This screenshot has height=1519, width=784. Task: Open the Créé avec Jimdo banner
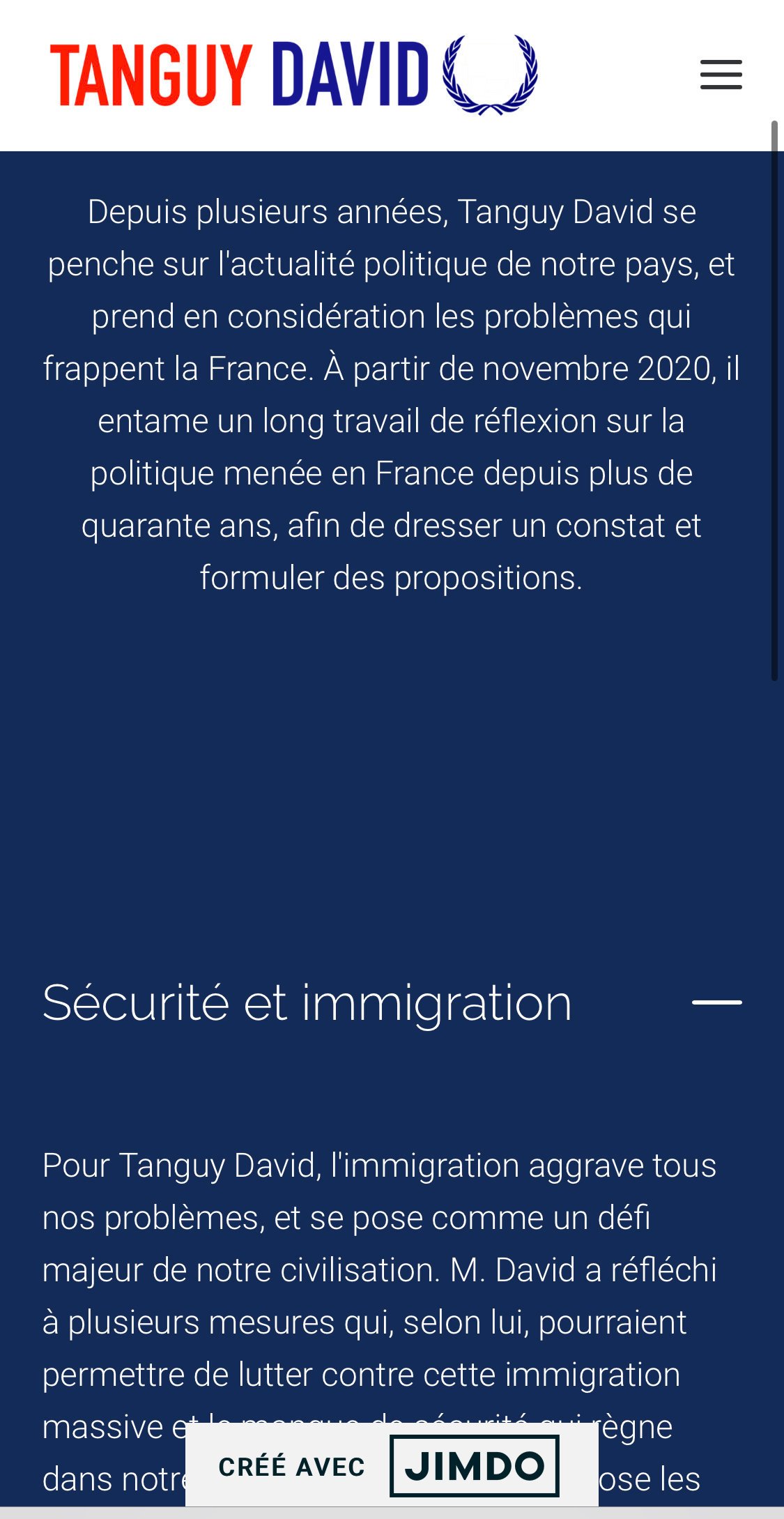coord(392,1466)
